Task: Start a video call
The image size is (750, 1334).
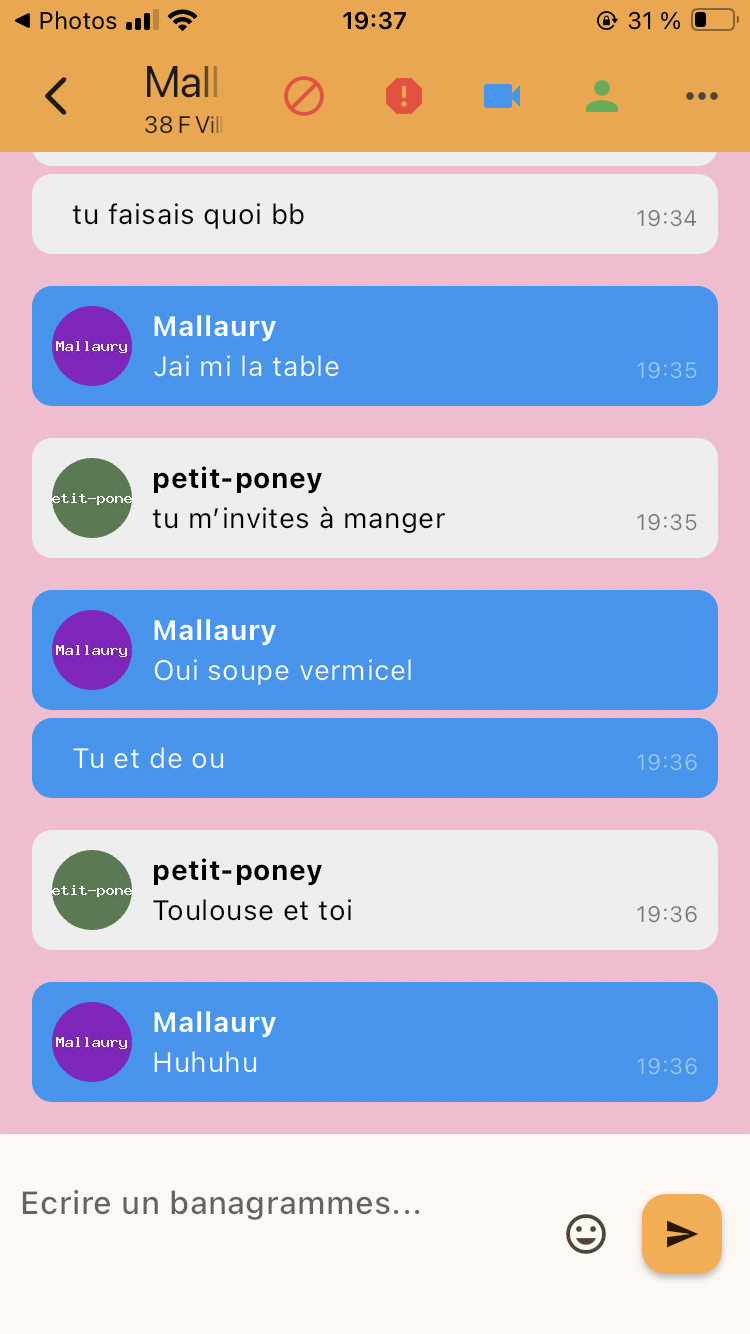Action: (x=502, y=96)
